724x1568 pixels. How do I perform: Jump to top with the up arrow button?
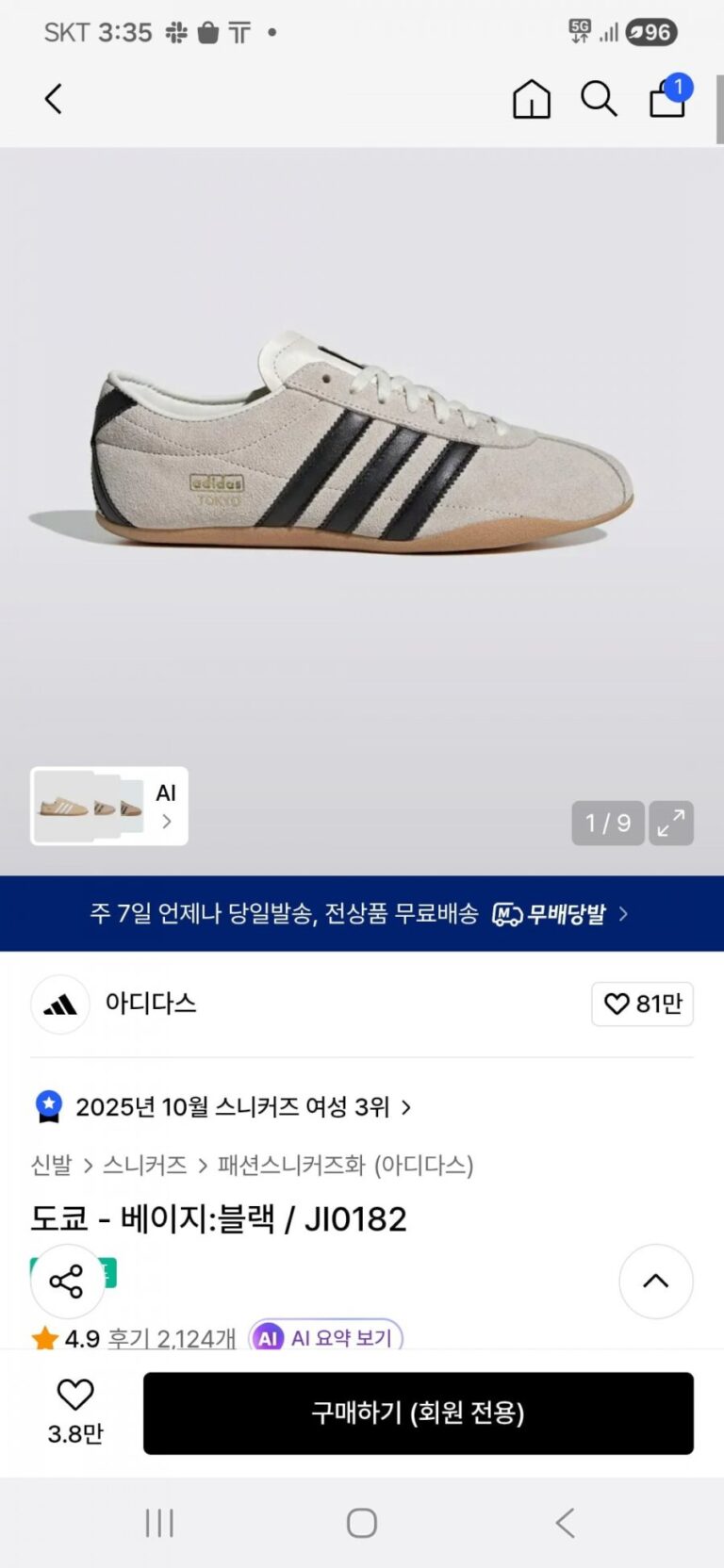click(655, 1281)
